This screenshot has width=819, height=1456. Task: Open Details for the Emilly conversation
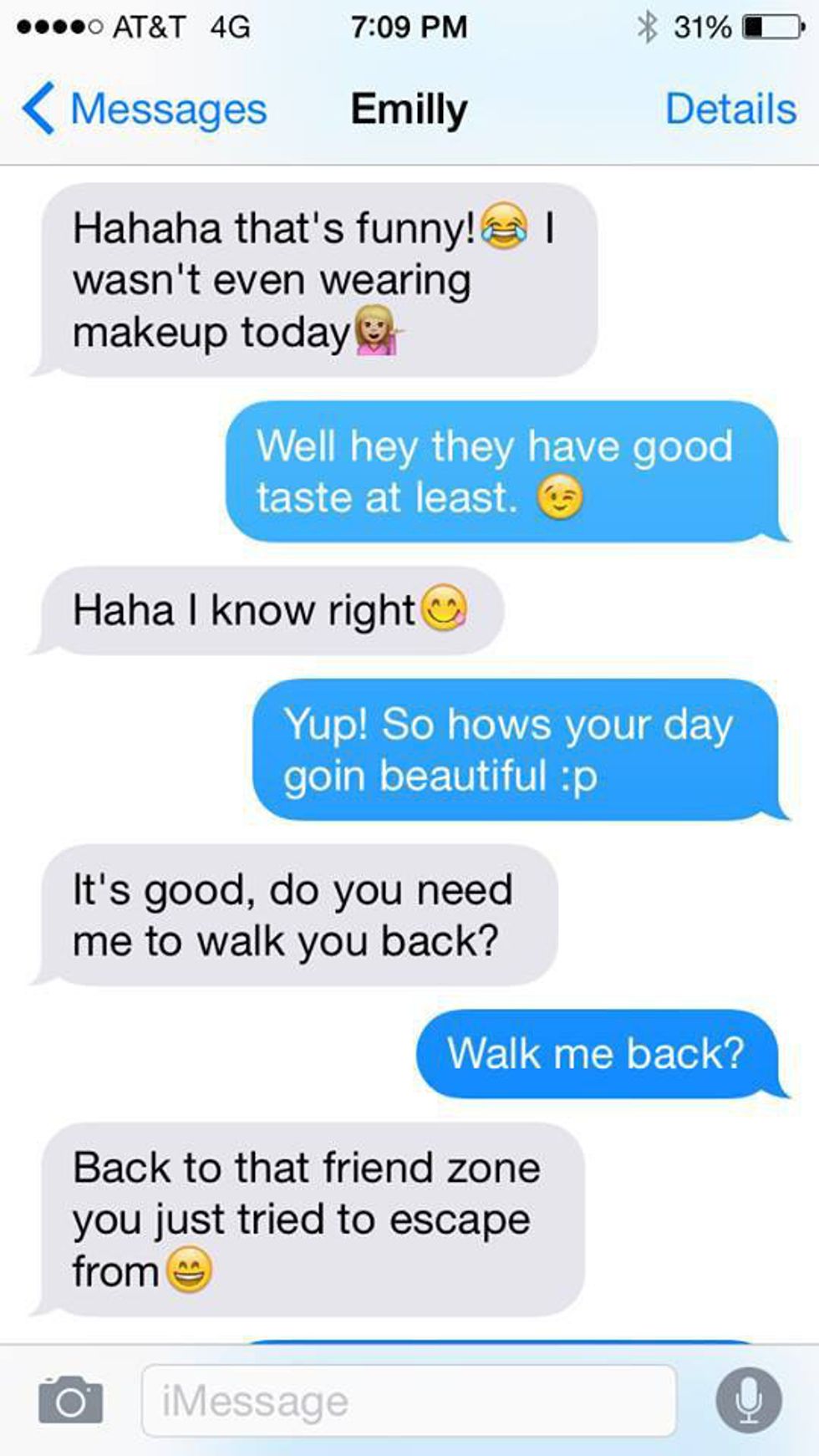730,109
